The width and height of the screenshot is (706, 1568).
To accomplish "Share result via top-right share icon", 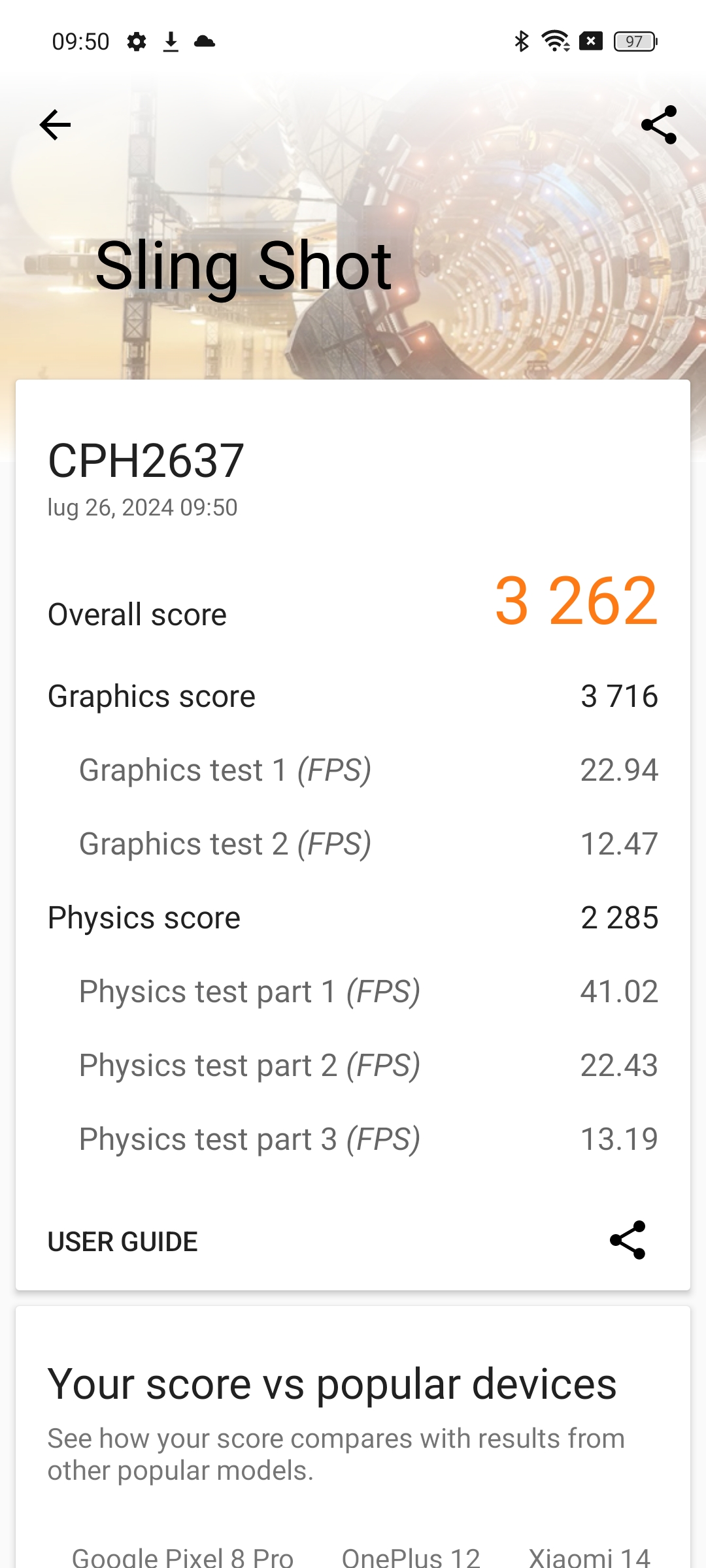I will (x=658, y=125).
